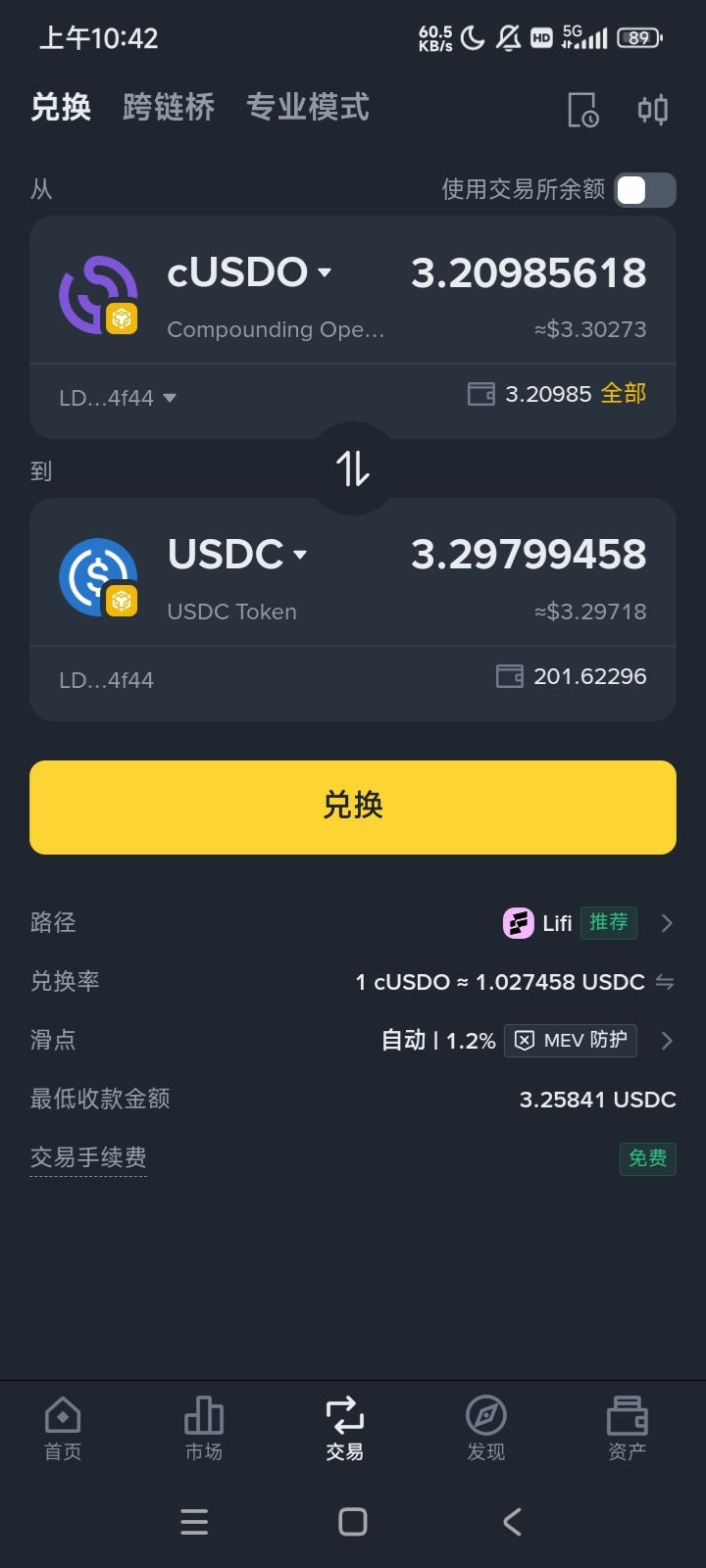Tap the yellow 兑换 button
The height and width of the screenshot is (1568, 706).
353,807
